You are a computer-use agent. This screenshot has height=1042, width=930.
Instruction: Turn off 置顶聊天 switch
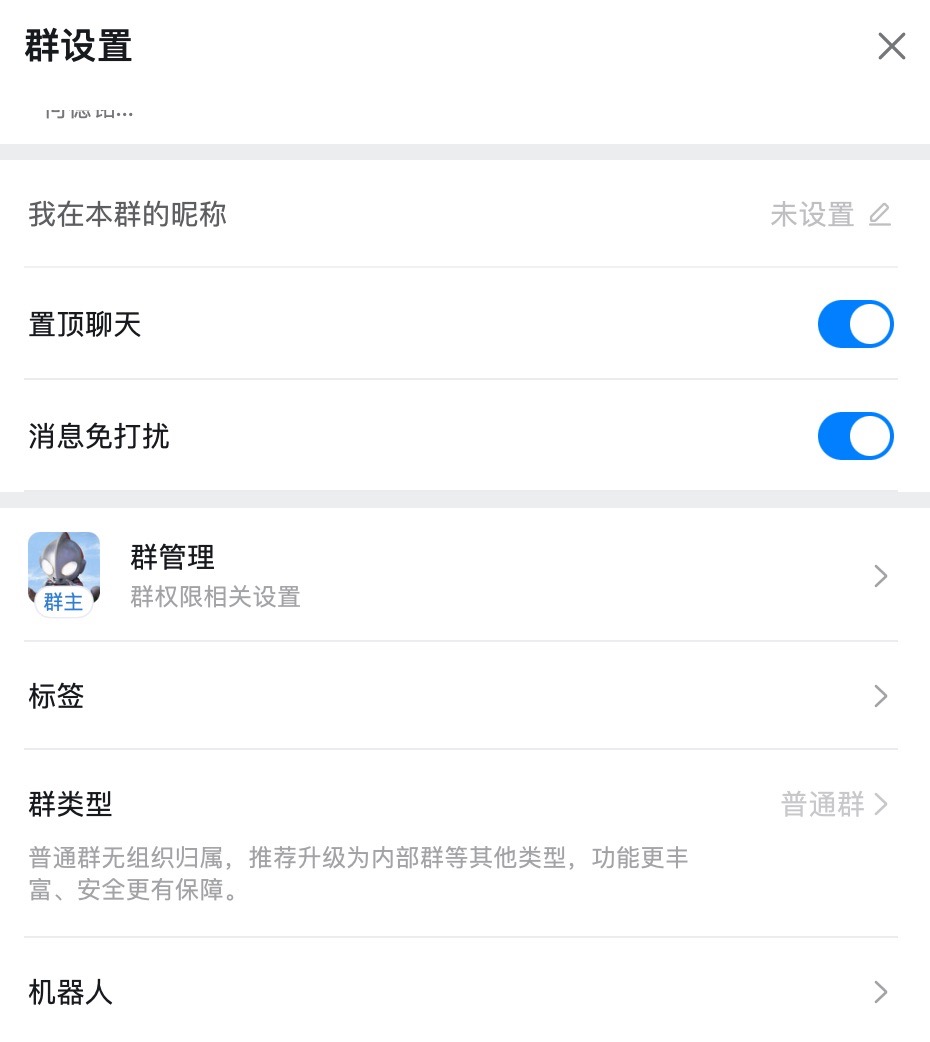tap(855, 324)
